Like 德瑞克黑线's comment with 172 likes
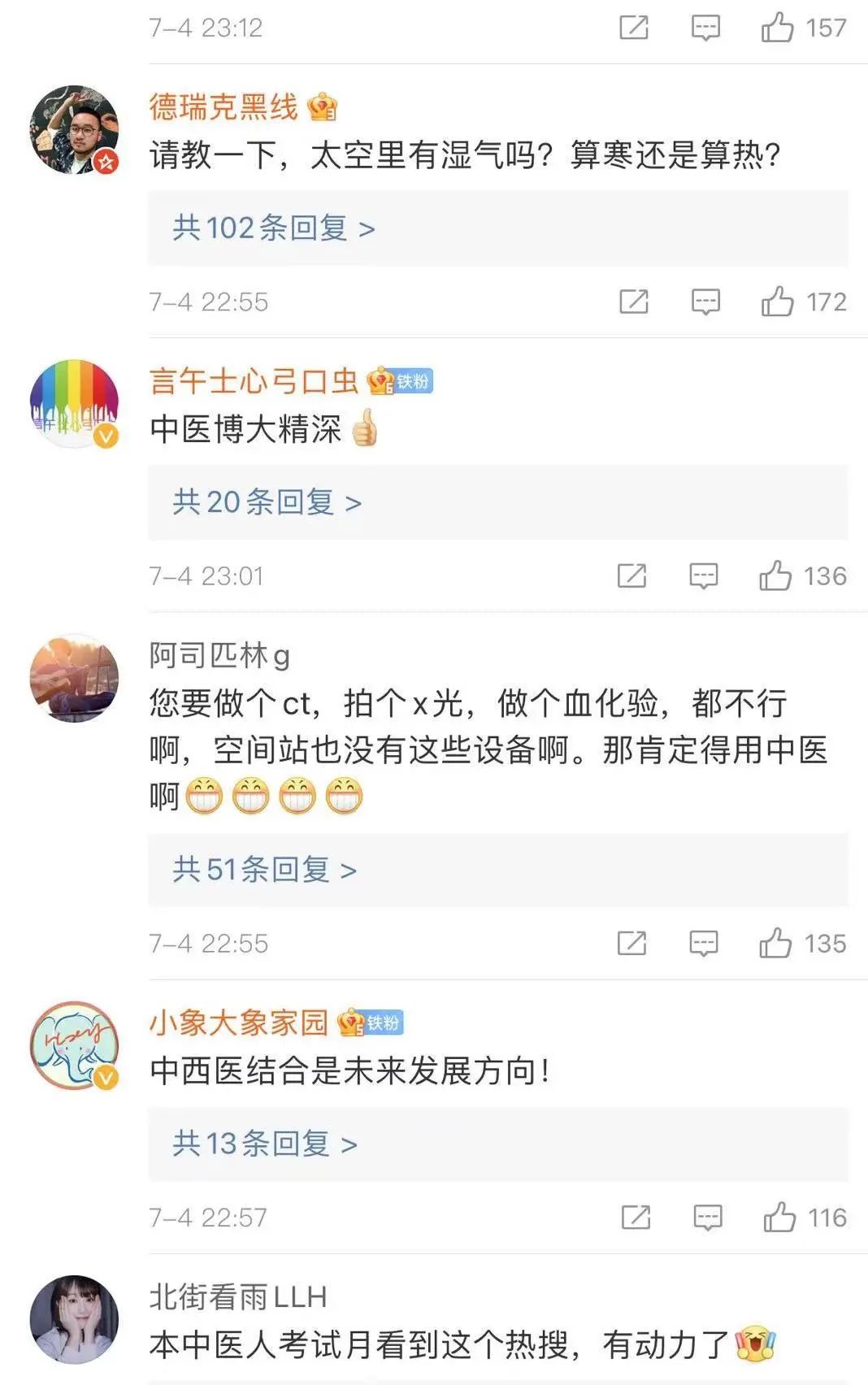The height and width of the screenshot is (1385, 868). point(778,302)
